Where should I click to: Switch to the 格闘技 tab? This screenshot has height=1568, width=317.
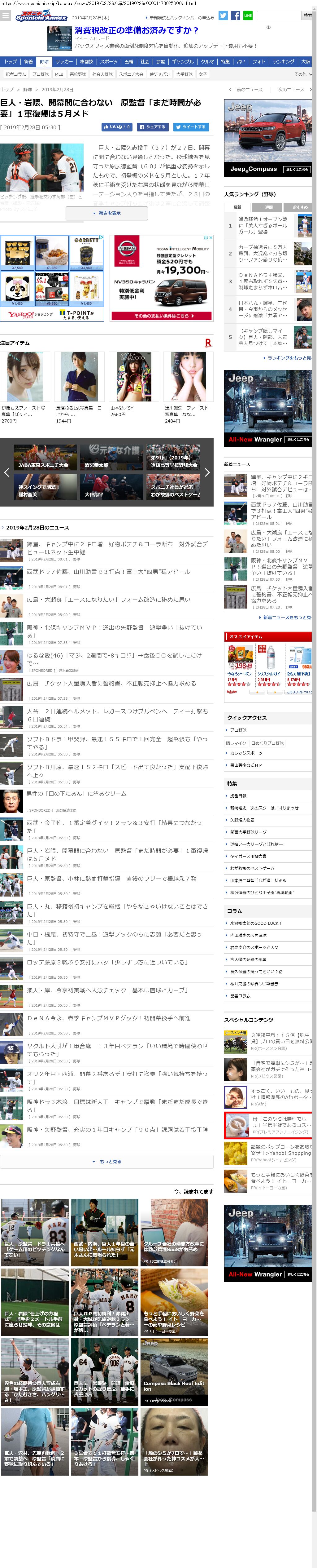click(x=87, y=61)
